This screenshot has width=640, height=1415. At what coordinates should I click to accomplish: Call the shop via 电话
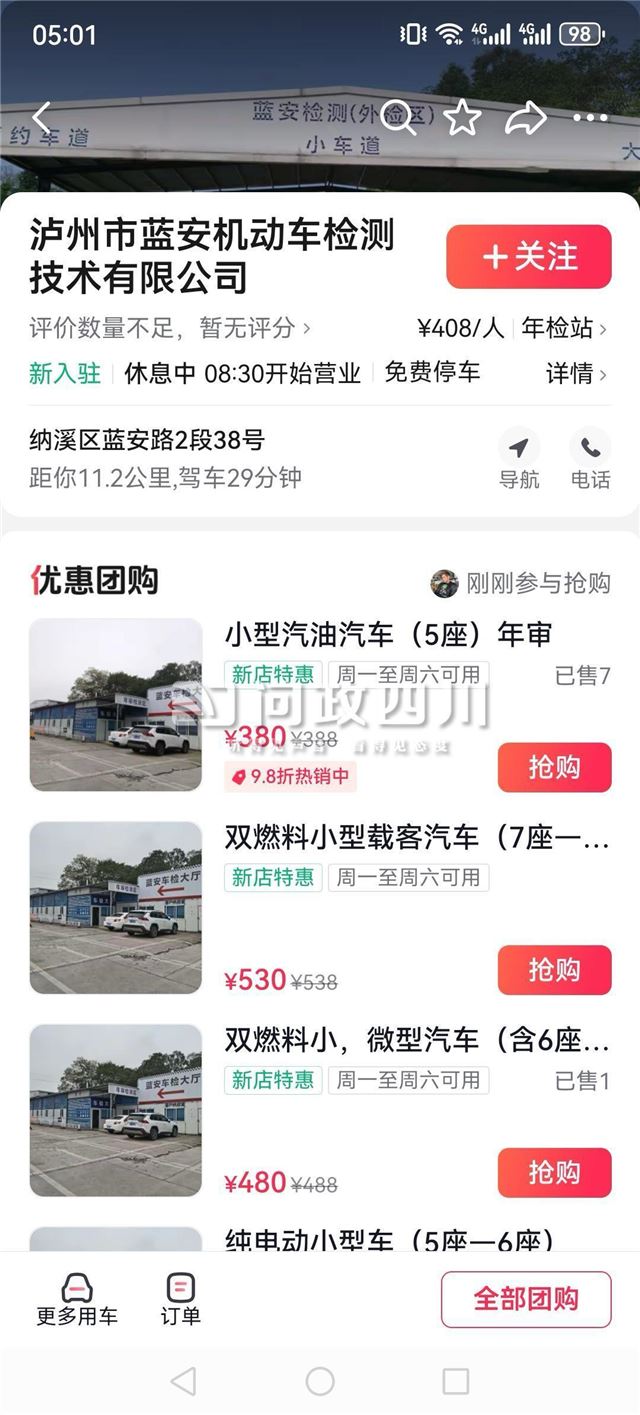(x=590, y=459)
